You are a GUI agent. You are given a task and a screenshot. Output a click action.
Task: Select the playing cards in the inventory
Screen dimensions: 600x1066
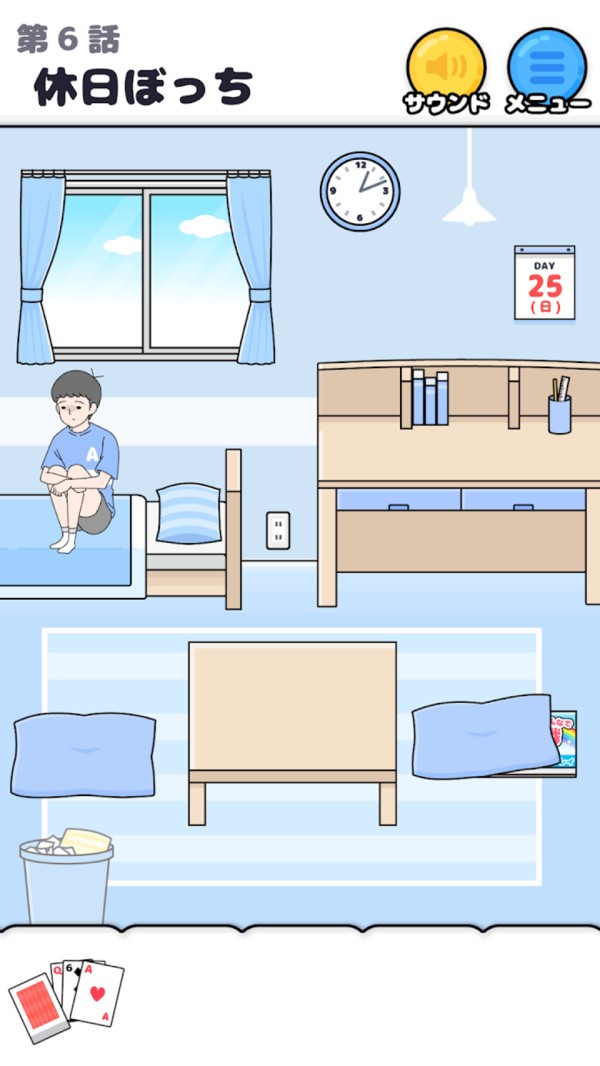pyautogui.click(x=68, y=995)
